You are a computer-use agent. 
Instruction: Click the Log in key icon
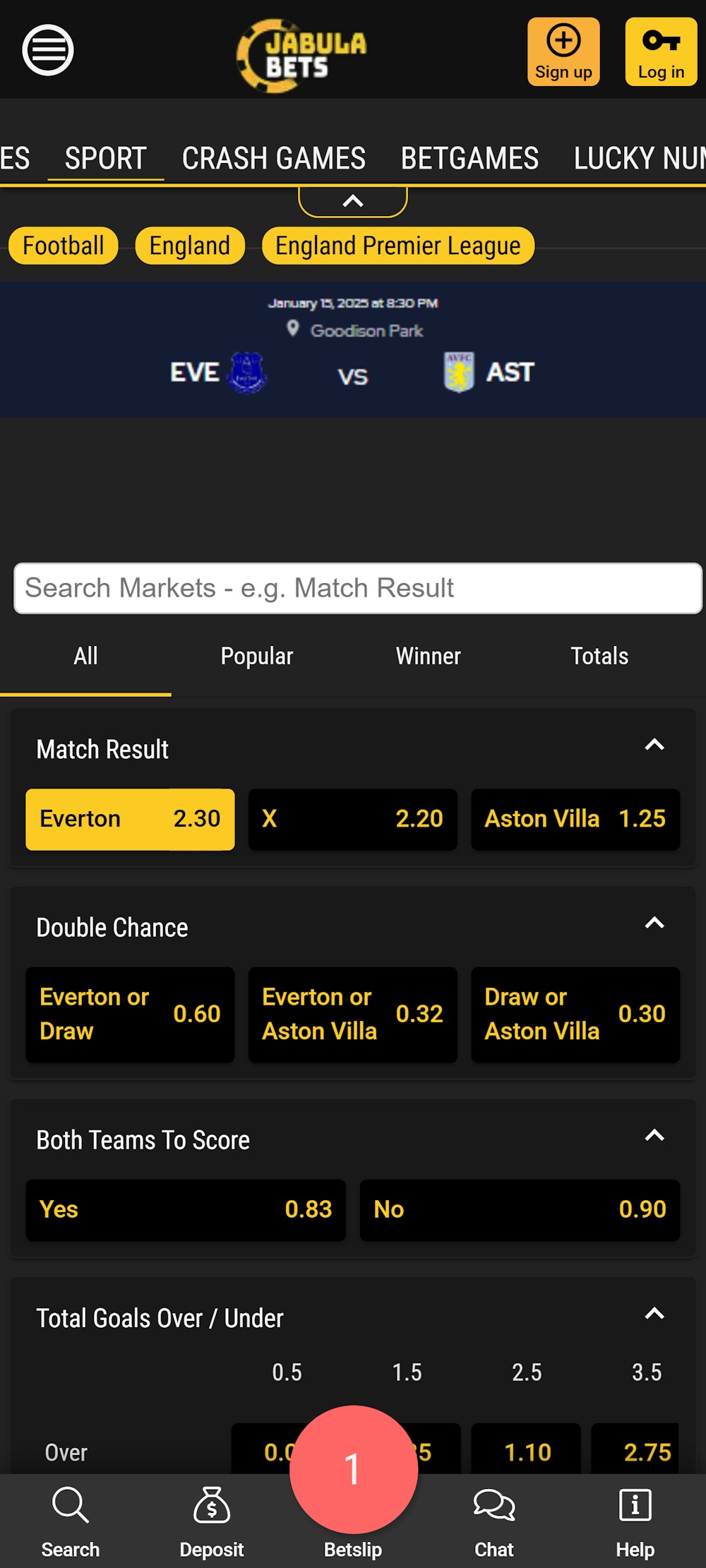coord(659,40)
